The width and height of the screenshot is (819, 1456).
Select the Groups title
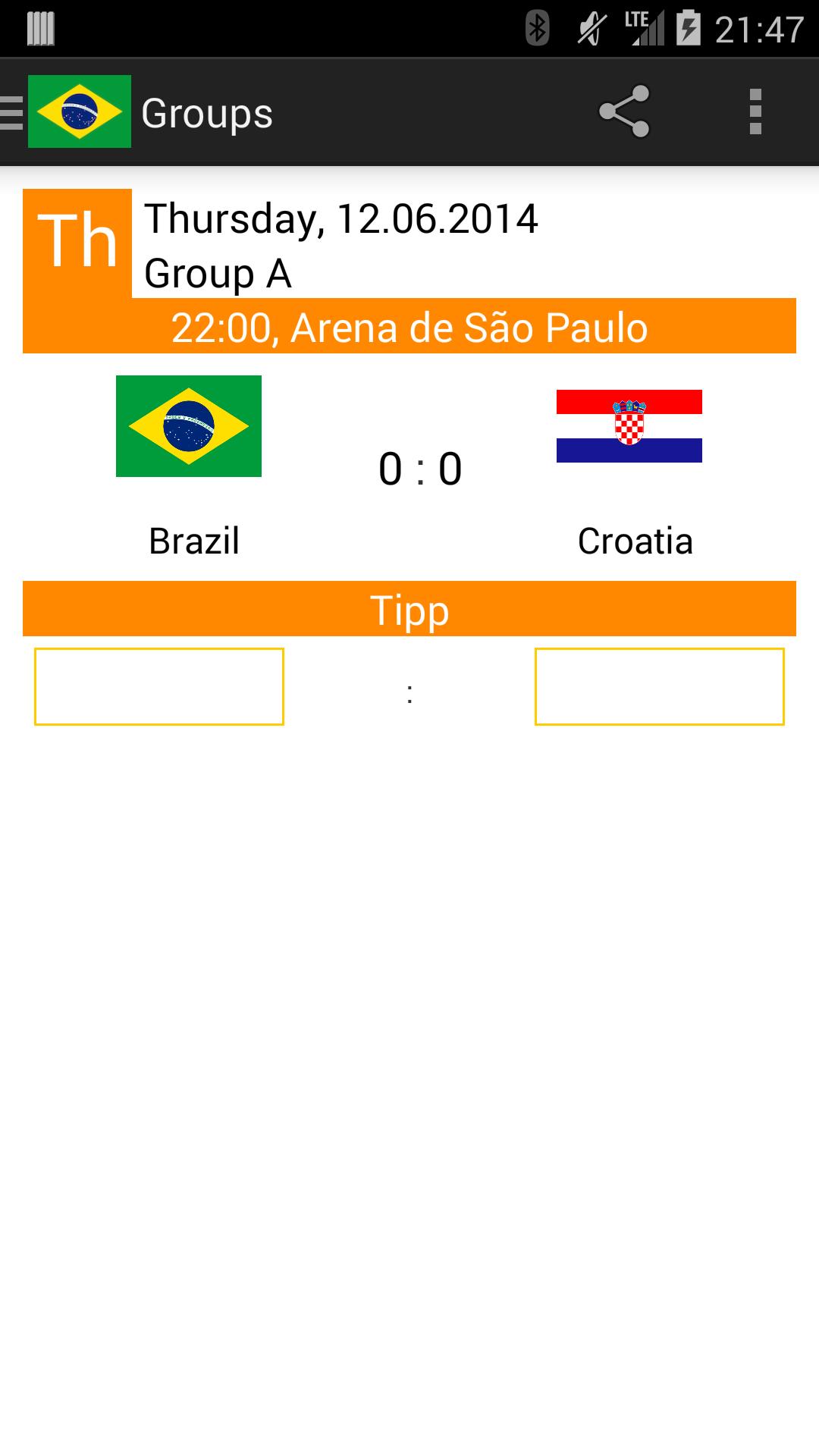pos(205,112)
